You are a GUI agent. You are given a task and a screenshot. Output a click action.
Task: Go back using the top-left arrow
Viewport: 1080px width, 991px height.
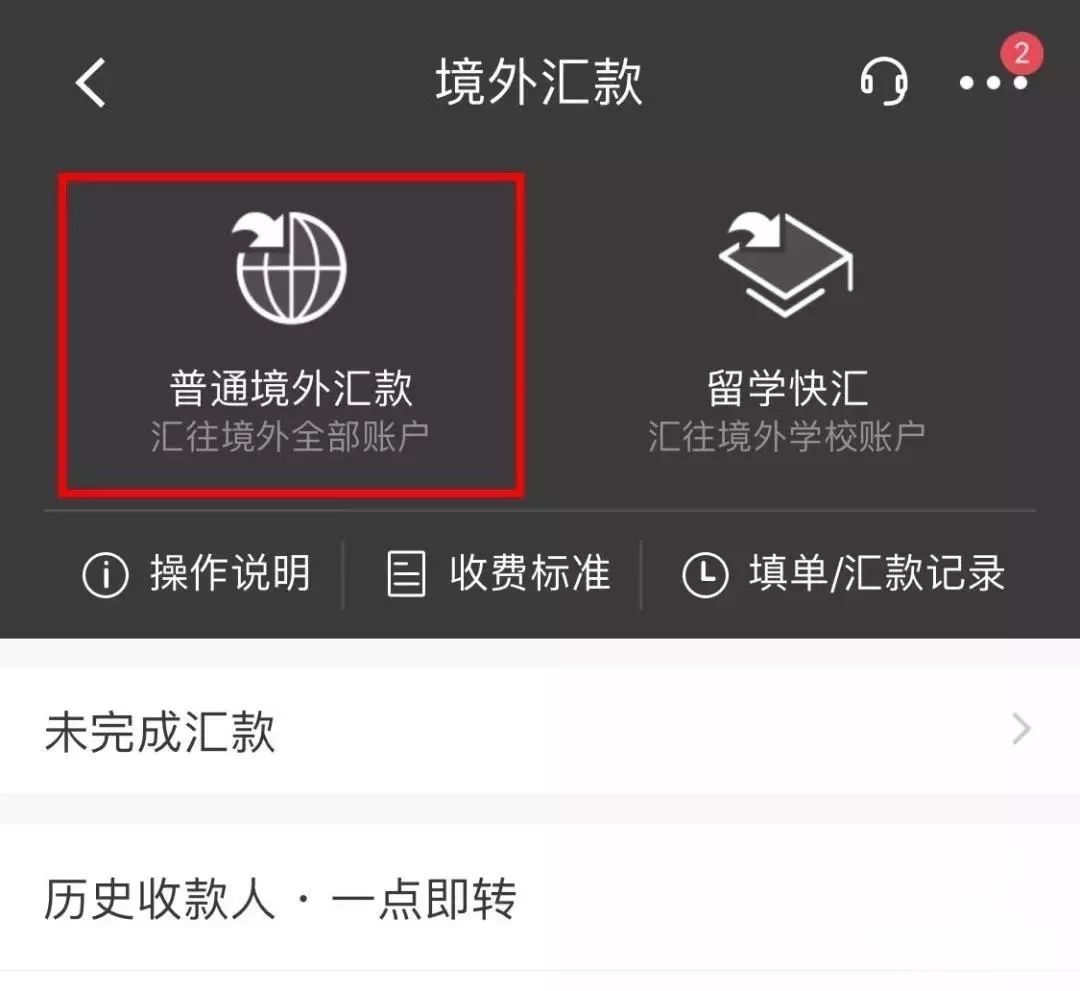[91, 82]
